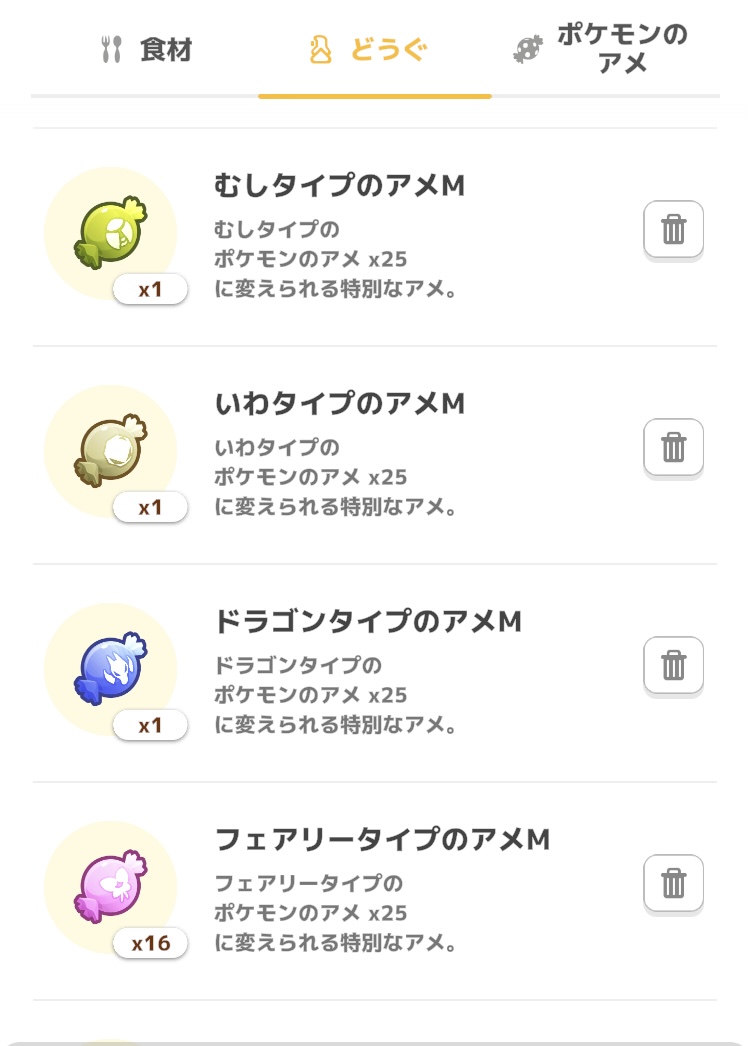Discard むしタイプのアメM with trash icon

(673, 230)
